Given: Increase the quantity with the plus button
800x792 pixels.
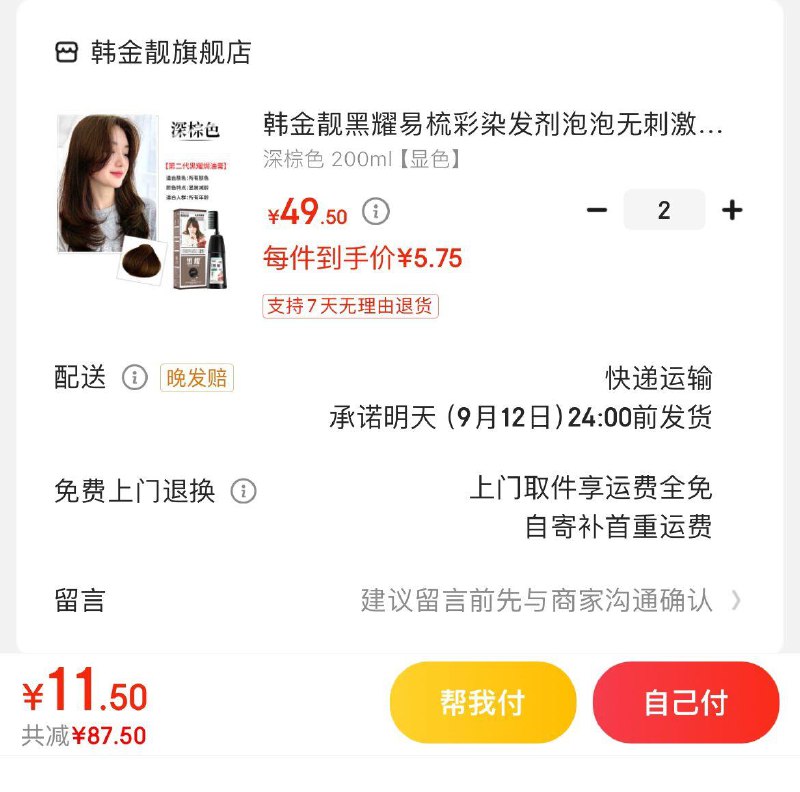Looking at the screenshot, I should [732, 210].
